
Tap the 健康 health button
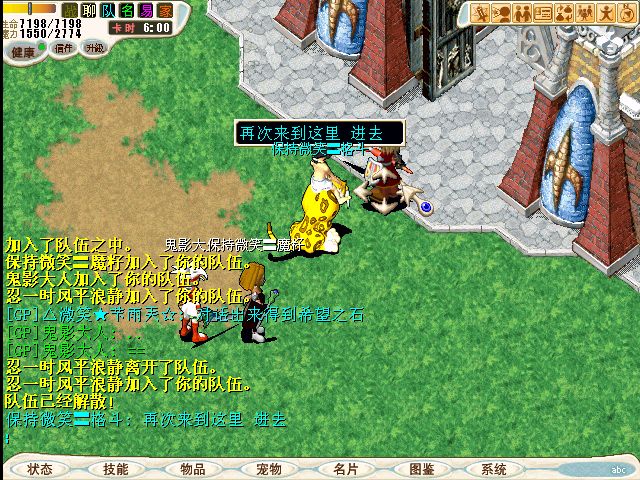click(x=22, y=50)
